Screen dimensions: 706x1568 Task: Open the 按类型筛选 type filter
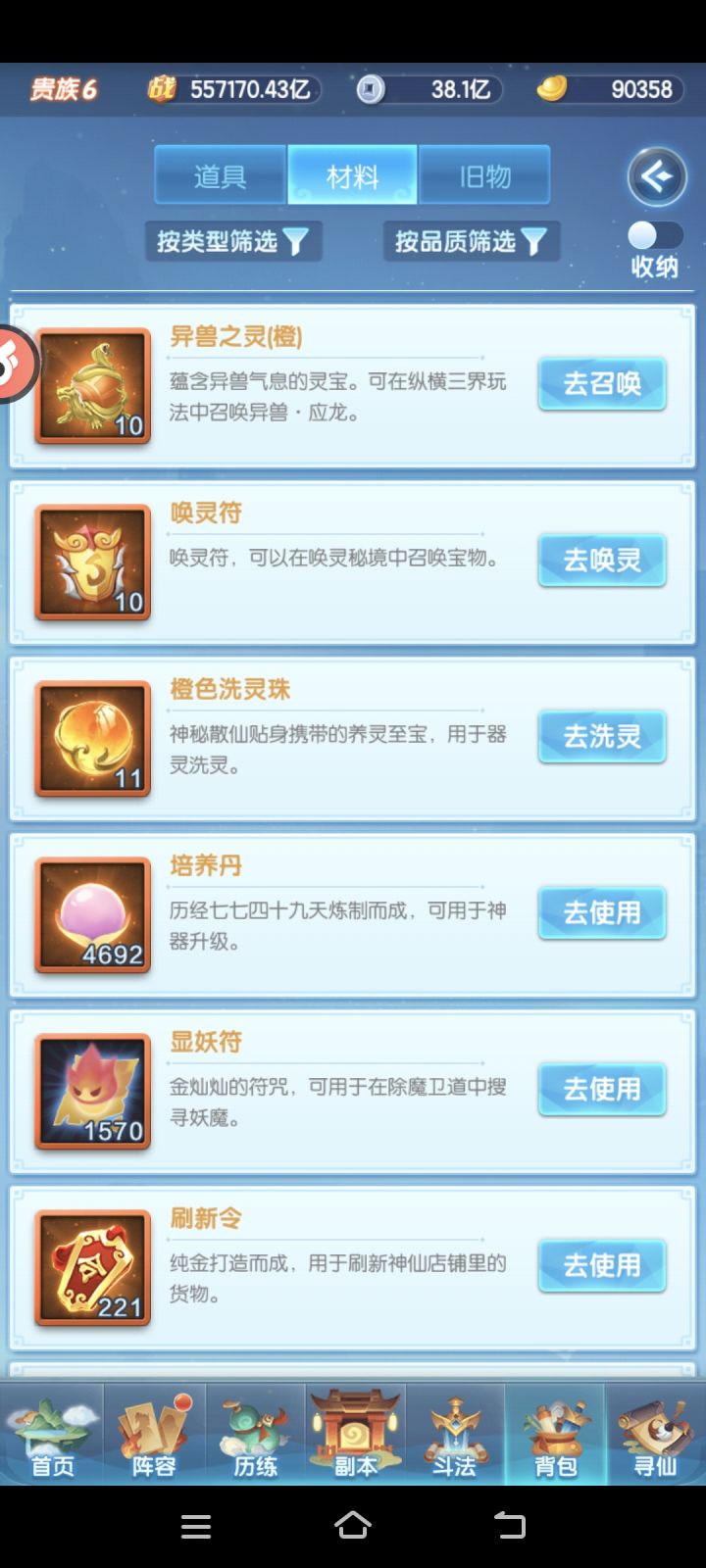[x=232, y=241]
